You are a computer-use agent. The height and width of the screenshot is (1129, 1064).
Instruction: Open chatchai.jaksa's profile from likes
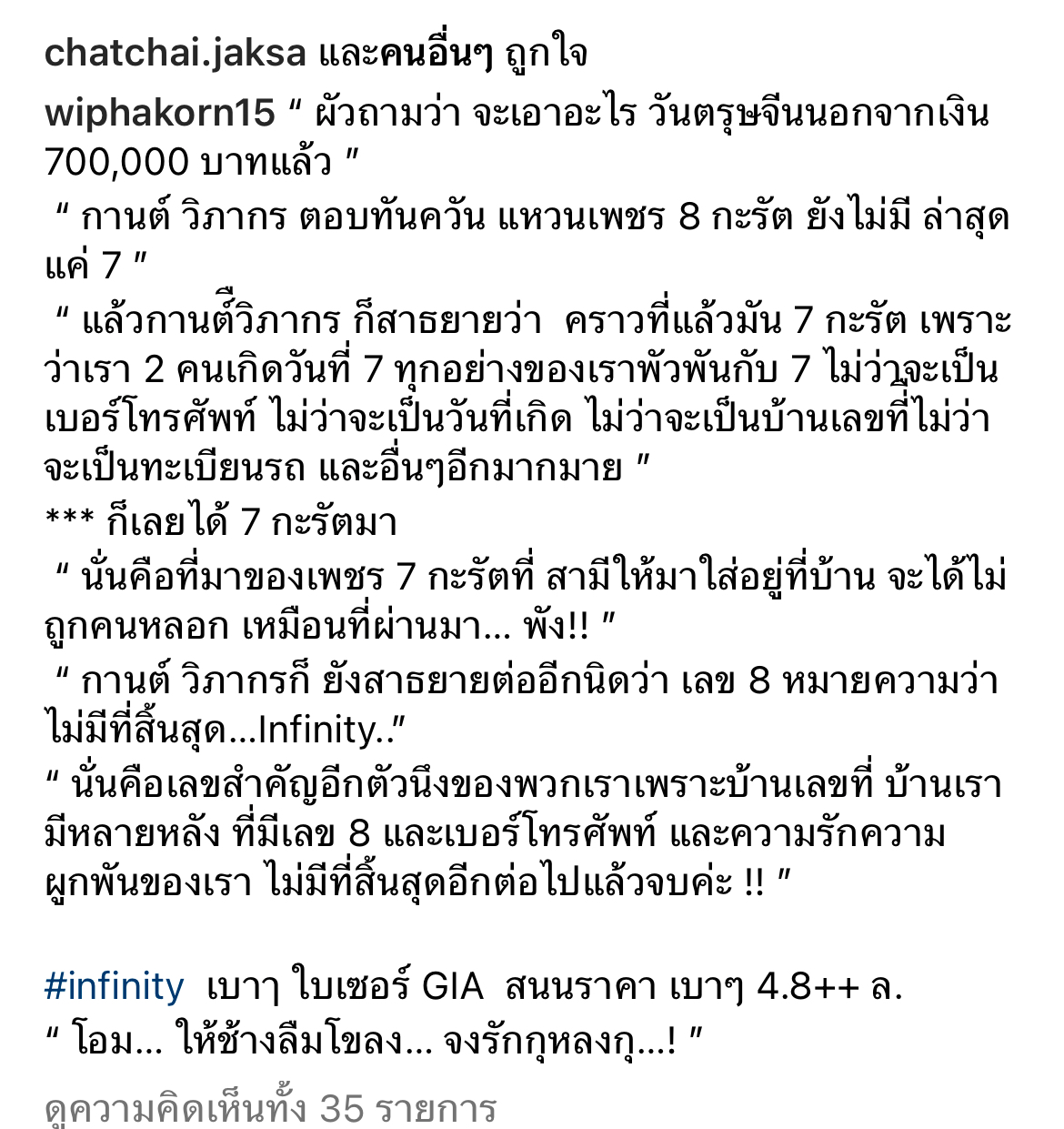pyautogui.click(x=176, y=54)
